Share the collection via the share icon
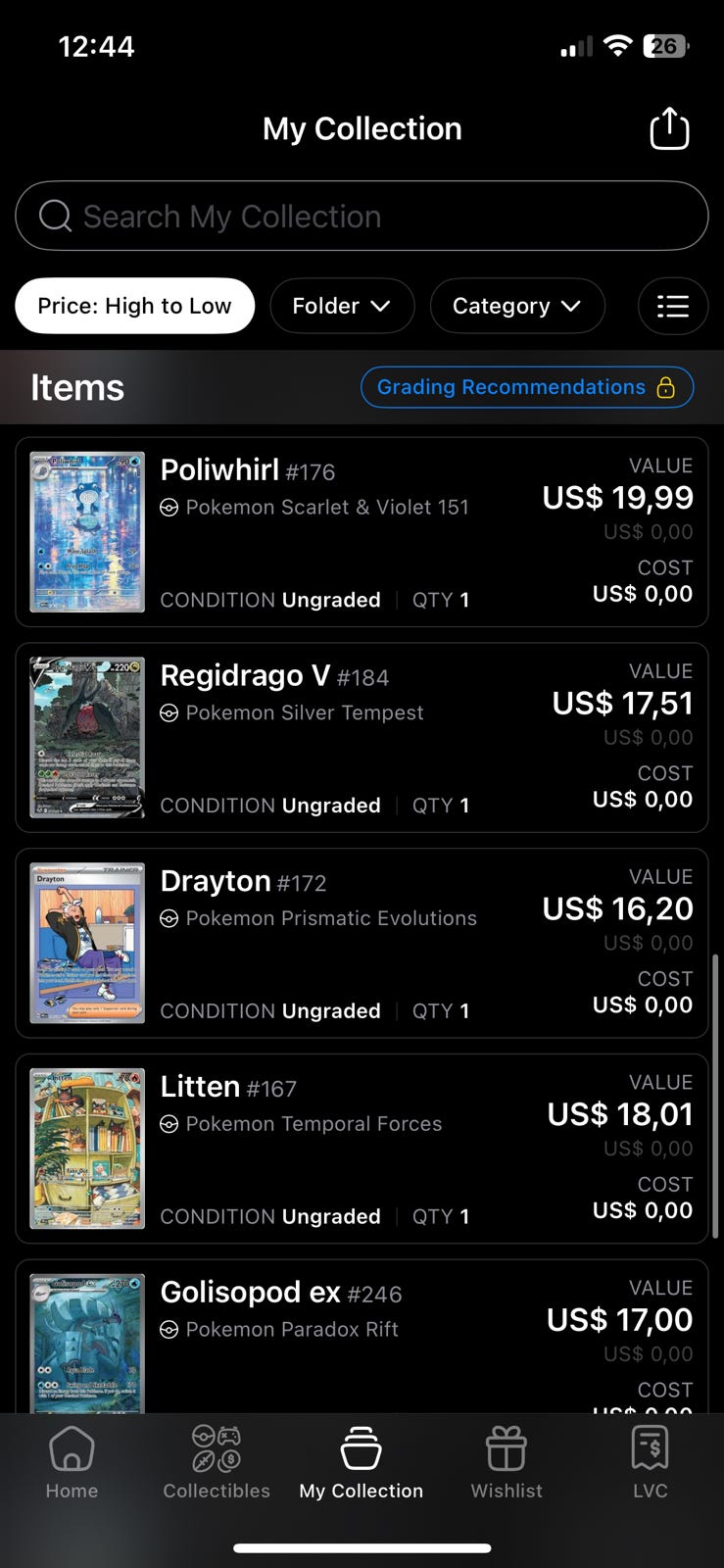This screenshot has width=724, height=1568. 669,128
